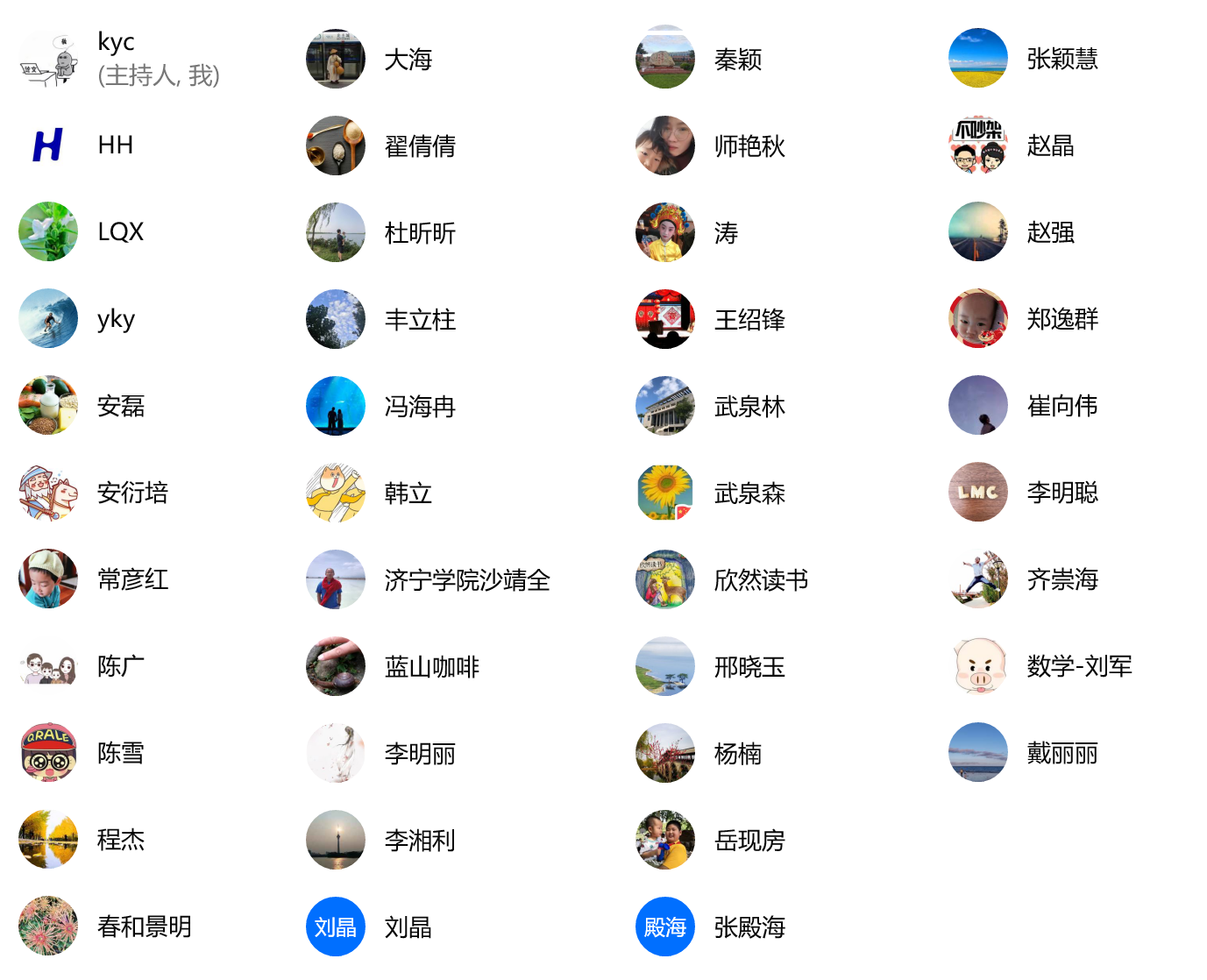
Task: Tap participant yky
Action: (x=116, y=319)
